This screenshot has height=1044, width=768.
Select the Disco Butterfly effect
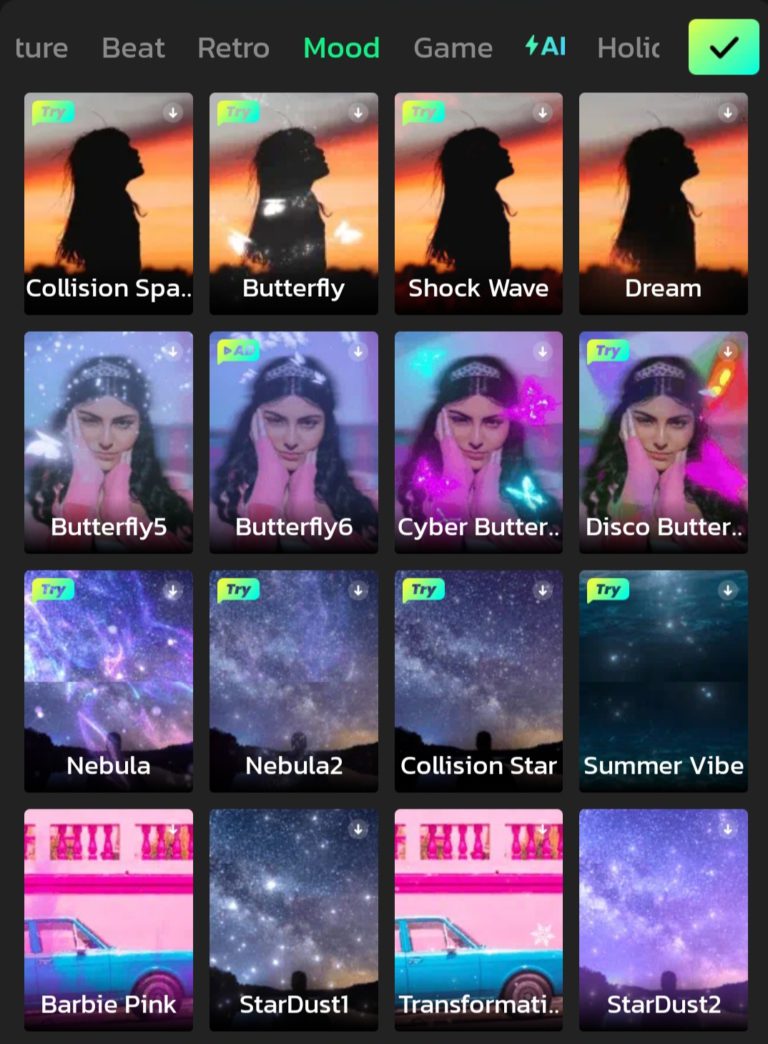coord(663,441)
